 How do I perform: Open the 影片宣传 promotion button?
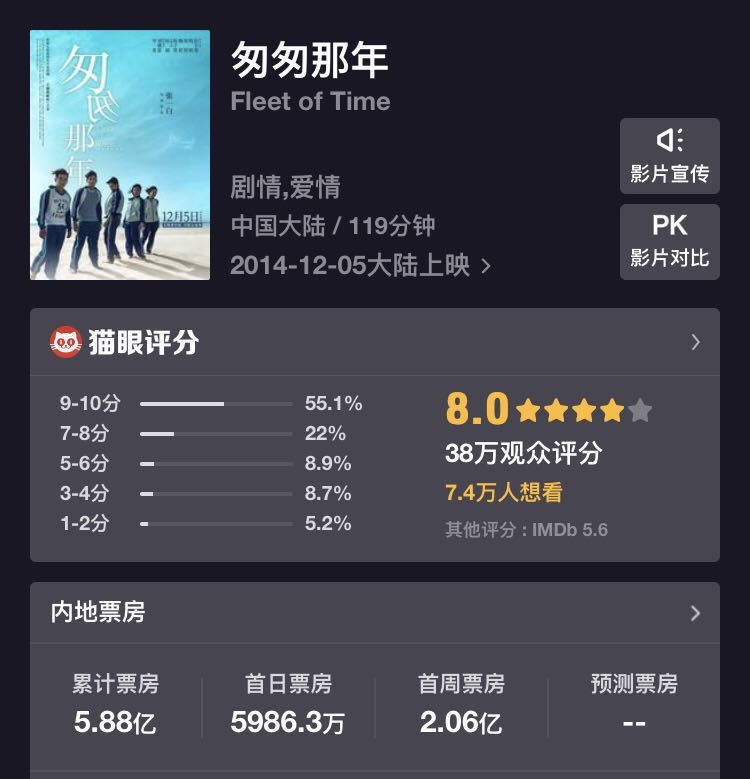tap(669, 155)
